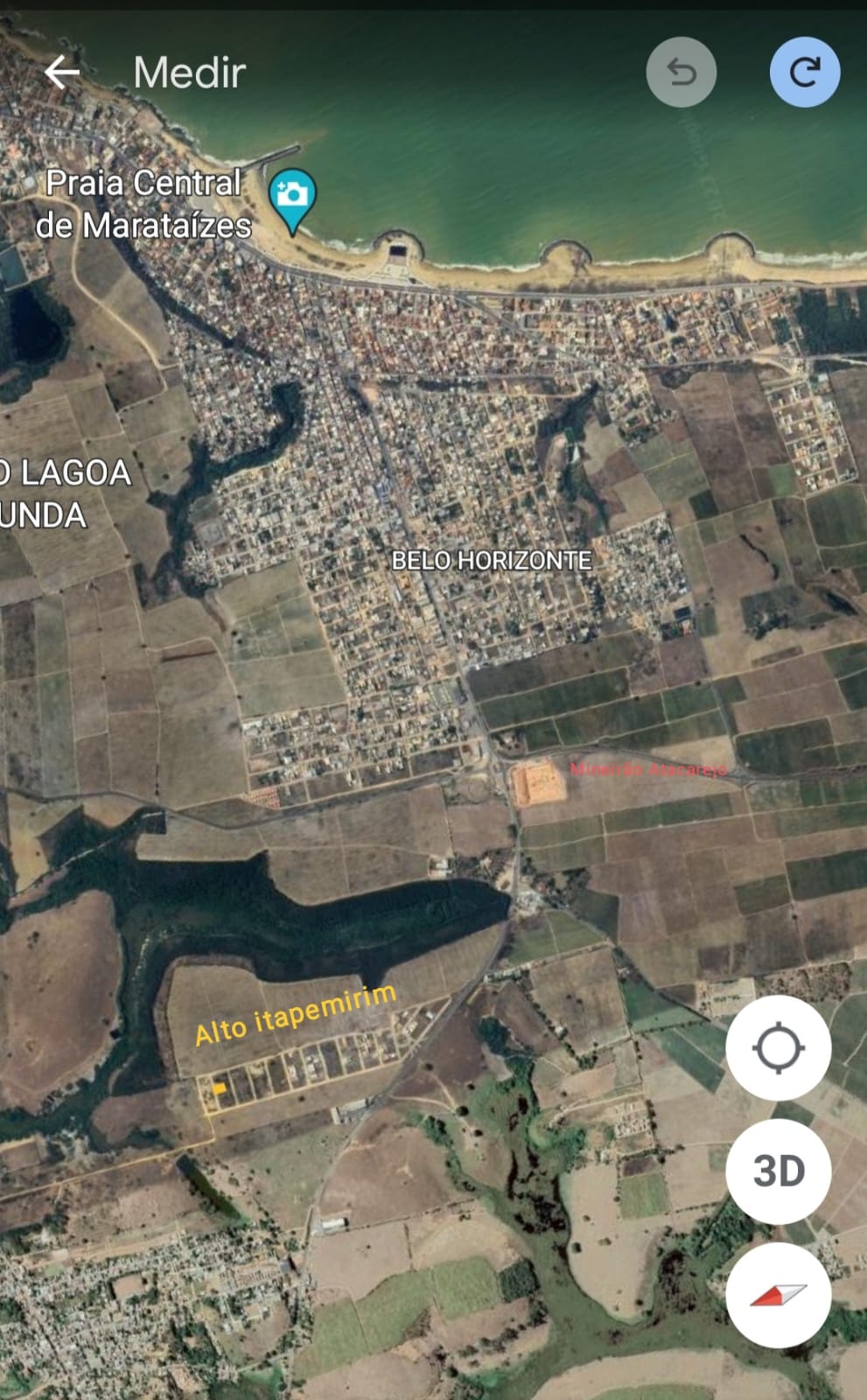This screenshot has height=1400, width=867.
Task: Switch the map to 3D view
Action: 778,1171
